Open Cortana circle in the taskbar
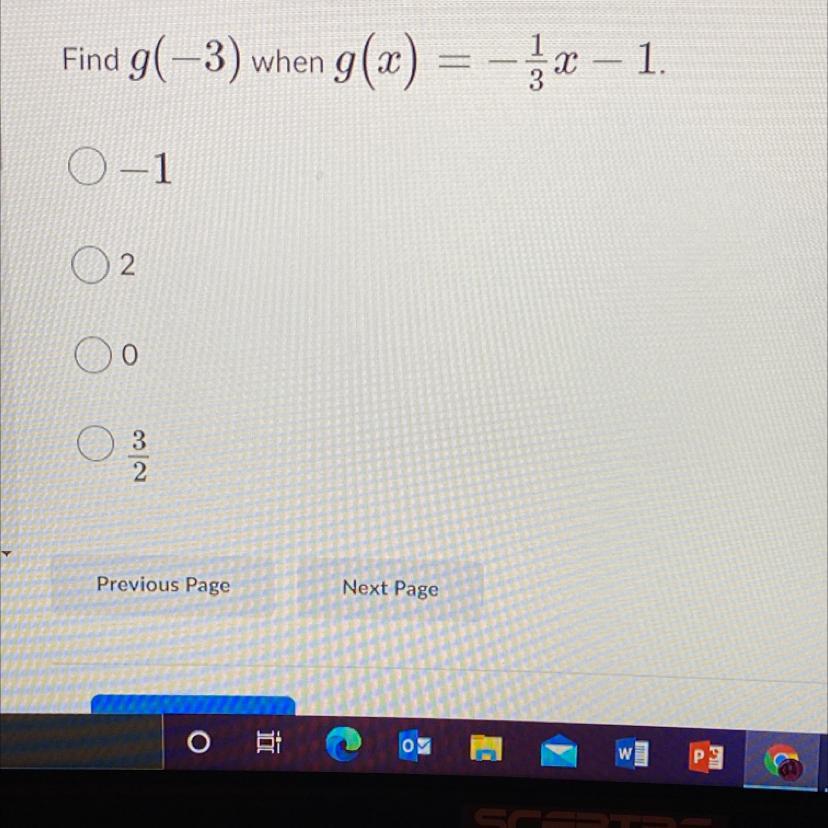The height and width of the screenshot is (828, 828). click(x=200, y=744)
